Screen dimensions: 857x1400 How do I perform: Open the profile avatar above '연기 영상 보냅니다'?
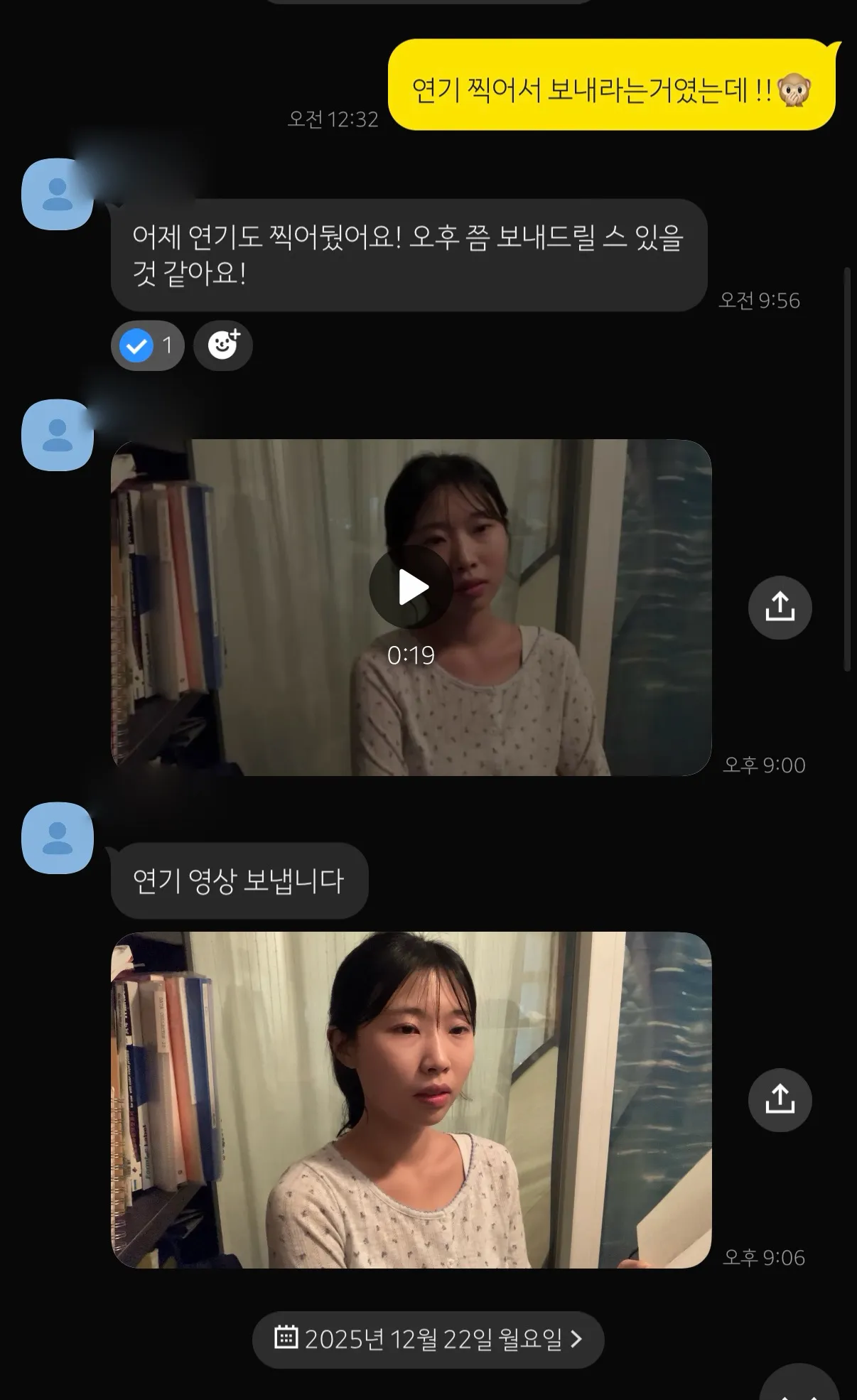(58, 839)
